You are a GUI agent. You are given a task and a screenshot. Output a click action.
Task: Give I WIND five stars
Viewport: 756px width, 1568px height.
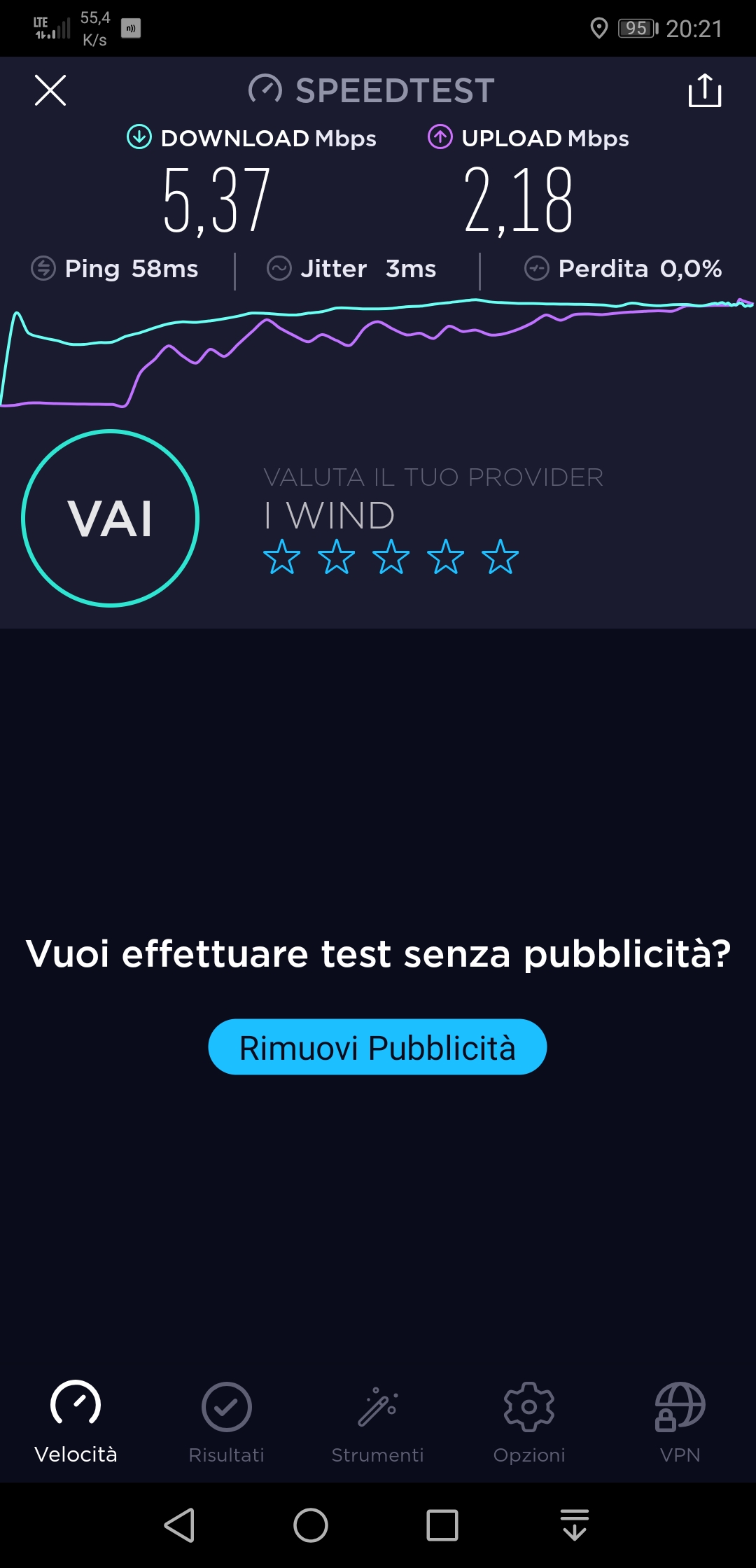click(500, 557)
